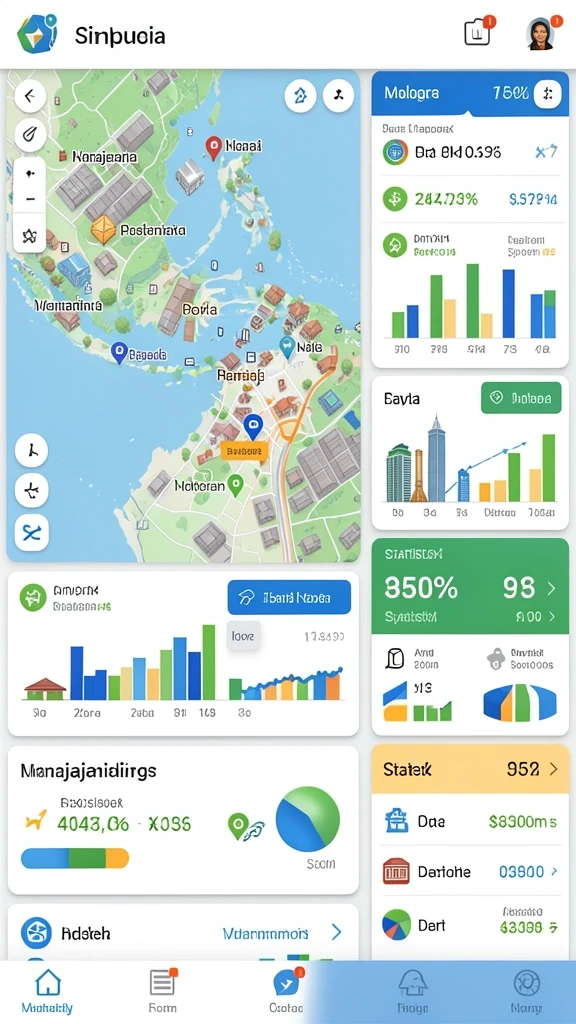The width and height of the screenshot is (576, 1024).
Task: Switch to the home tab in bottom bar
Action: click(x=48, y=991)
